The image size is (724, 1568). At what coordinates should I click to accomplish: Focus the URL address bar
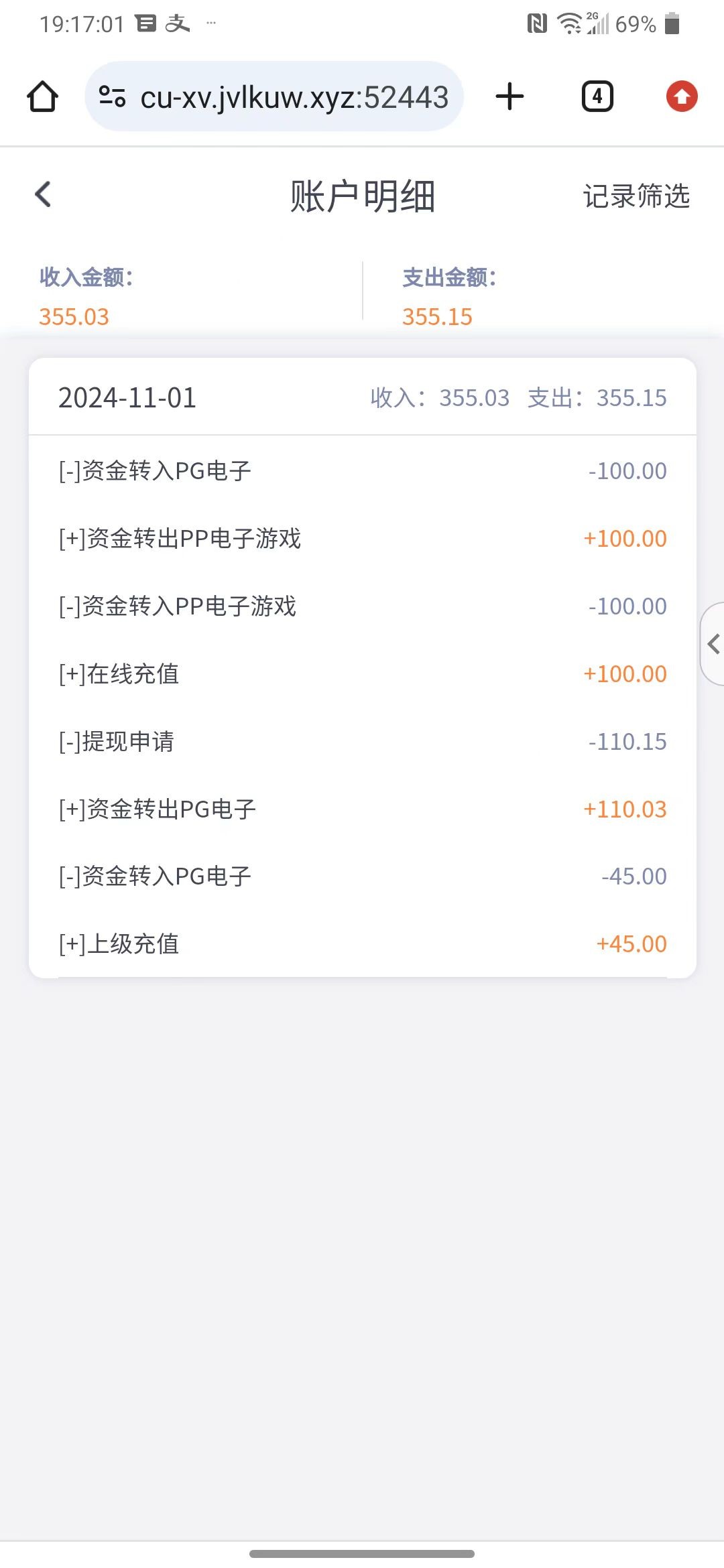pyautogui.click(x=294, y=97)
